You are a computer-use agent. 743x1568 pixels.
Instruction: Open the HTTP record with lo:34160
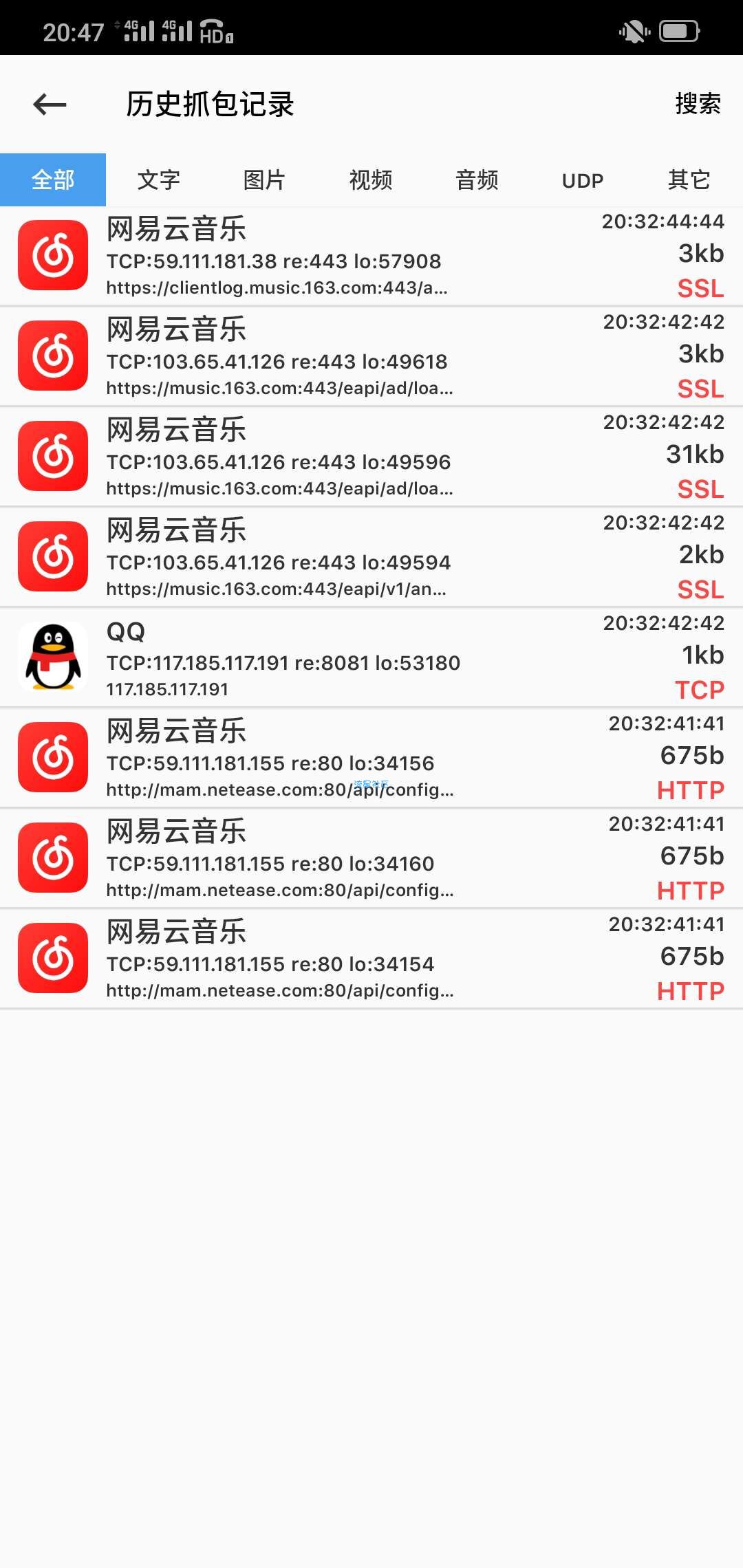click(371, 858)
